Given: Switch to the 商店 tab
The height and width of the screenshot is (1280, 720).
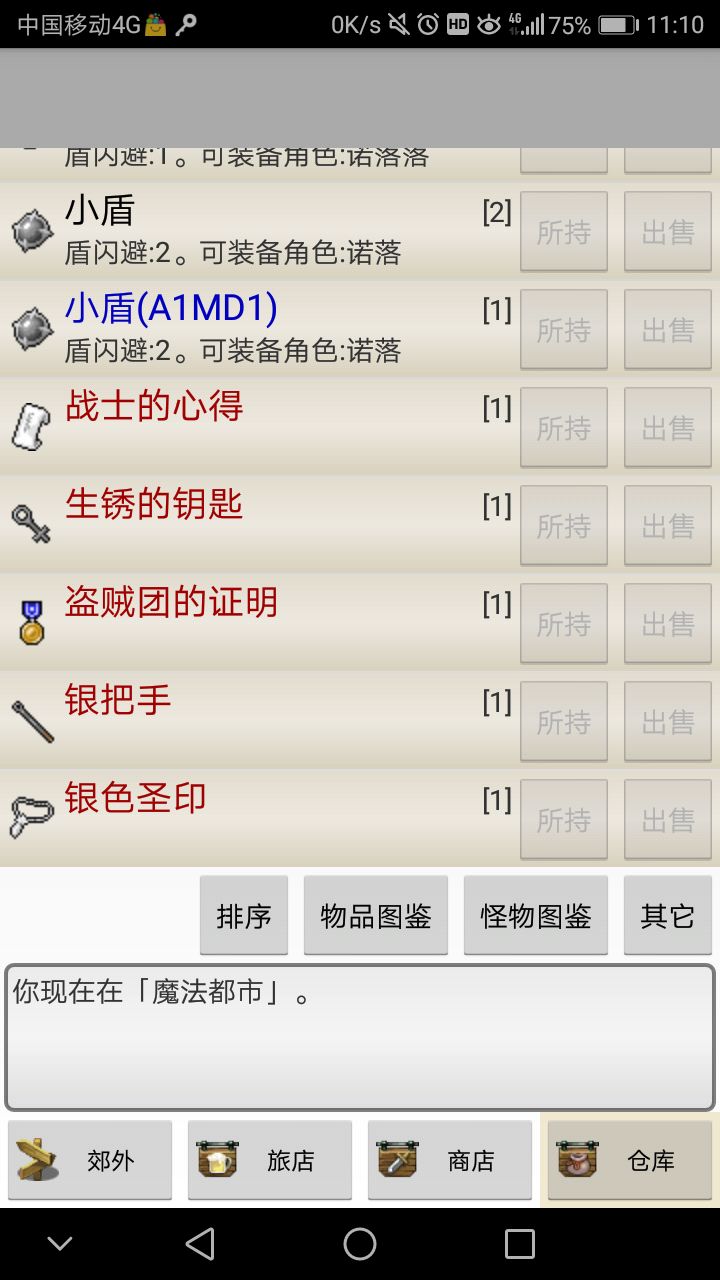Looking at the screenshot, I should point(450,1160).
